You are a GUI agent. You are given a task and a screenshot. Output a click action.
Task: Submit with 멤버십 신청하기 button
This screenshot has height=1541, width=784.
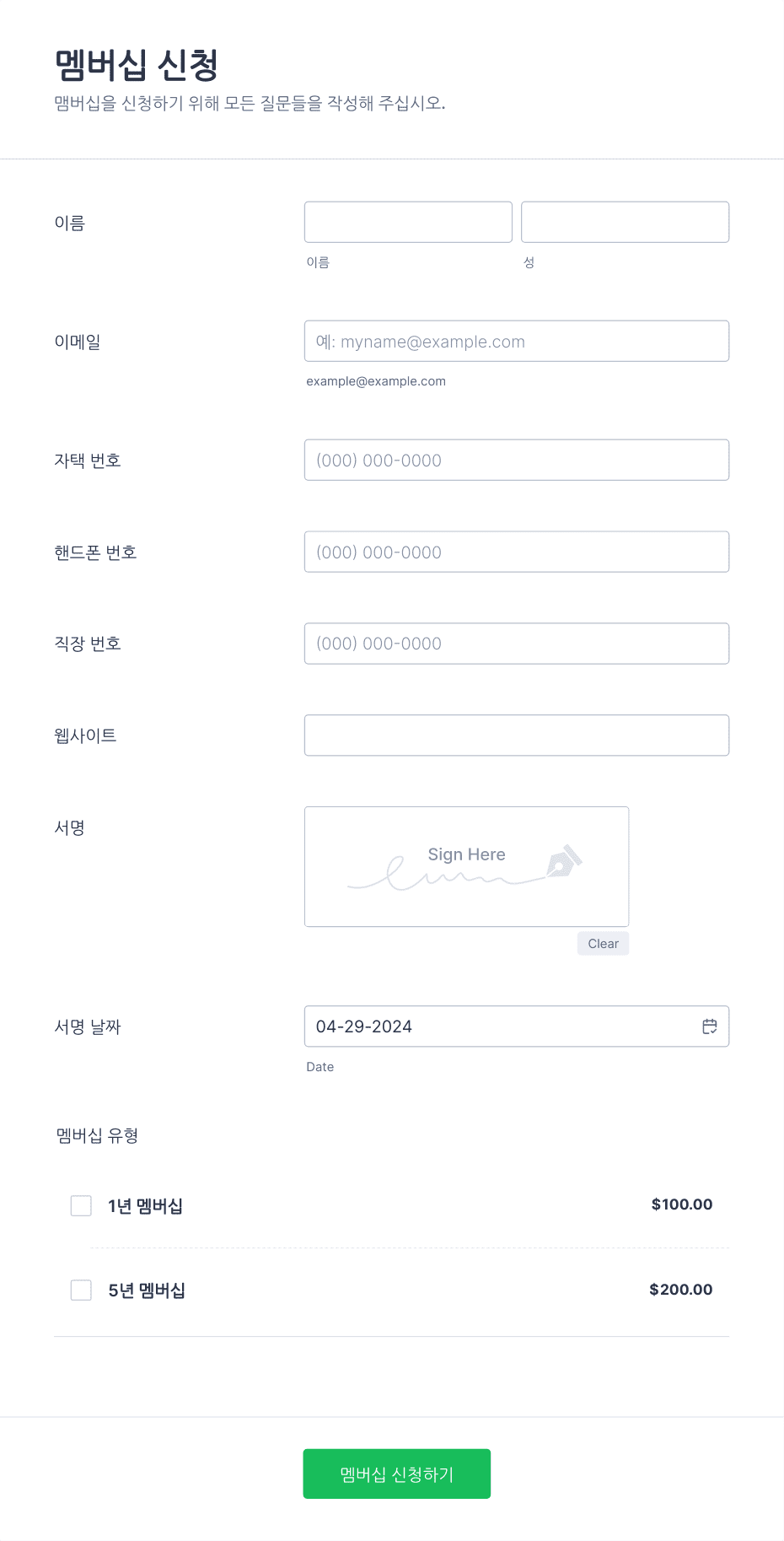(x=397, y=1474)
